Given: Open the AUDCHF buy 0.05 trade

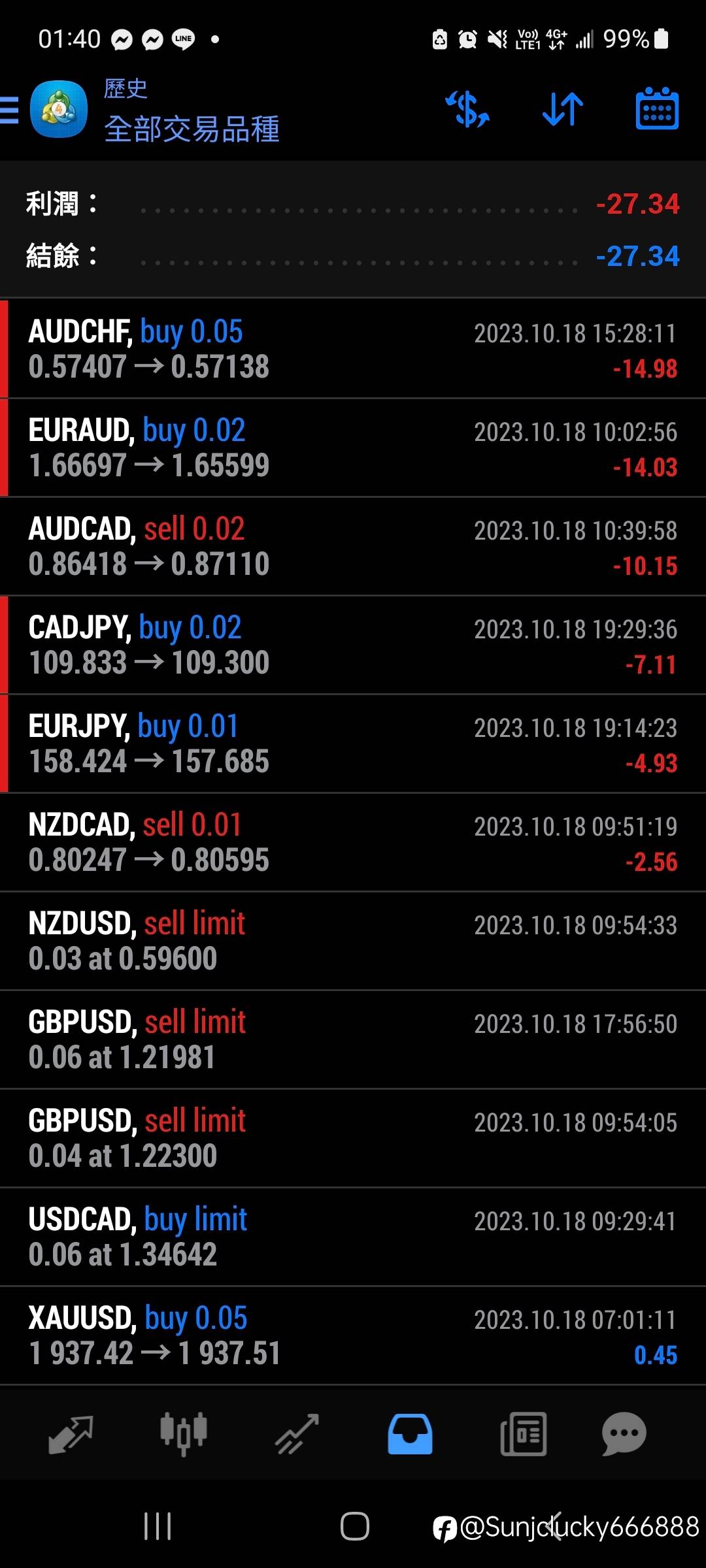Looking at the screenshot, I should point(353,349).
